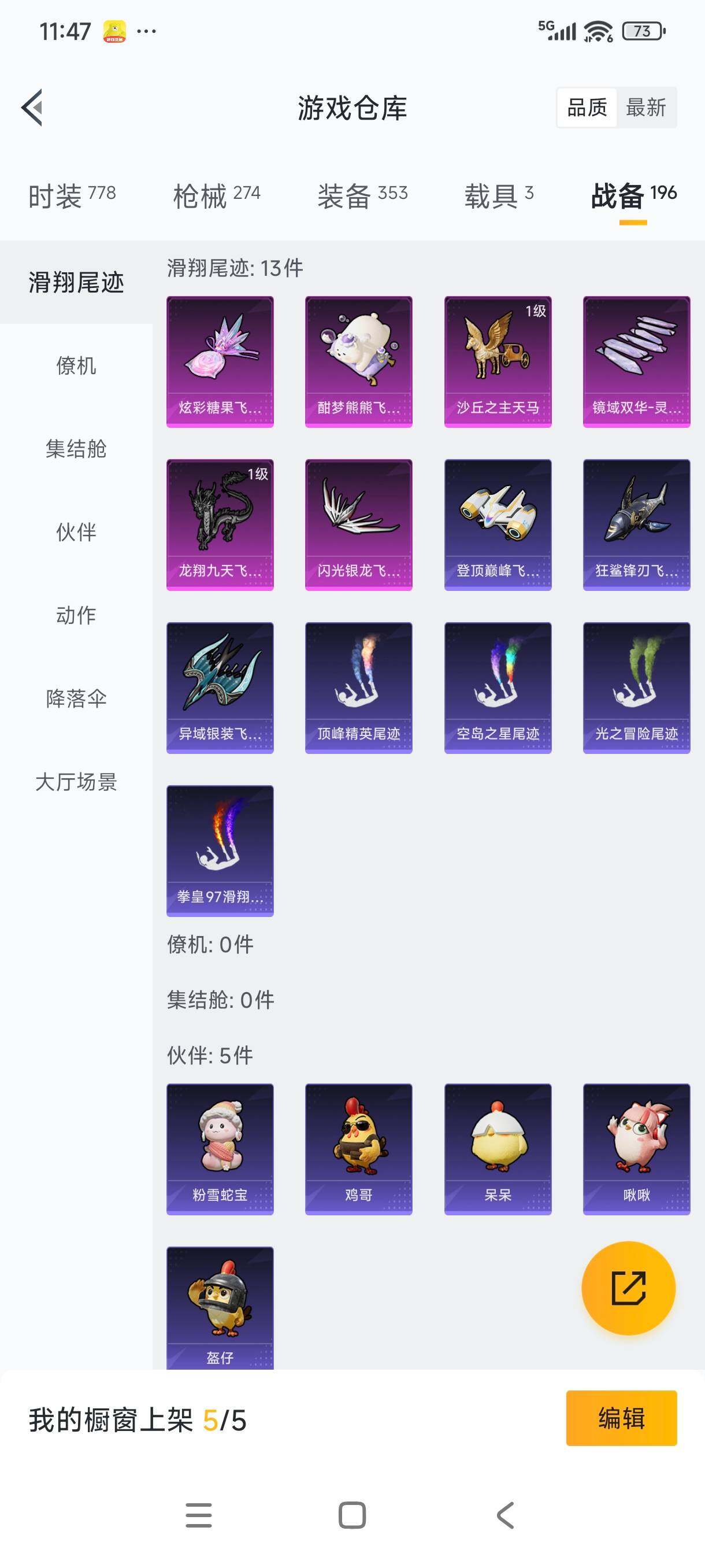Tap the back arrow to leave 游戏仓库
Image resolution: width=705 pixels, height=1568 pixels.
tap(34, 107)
